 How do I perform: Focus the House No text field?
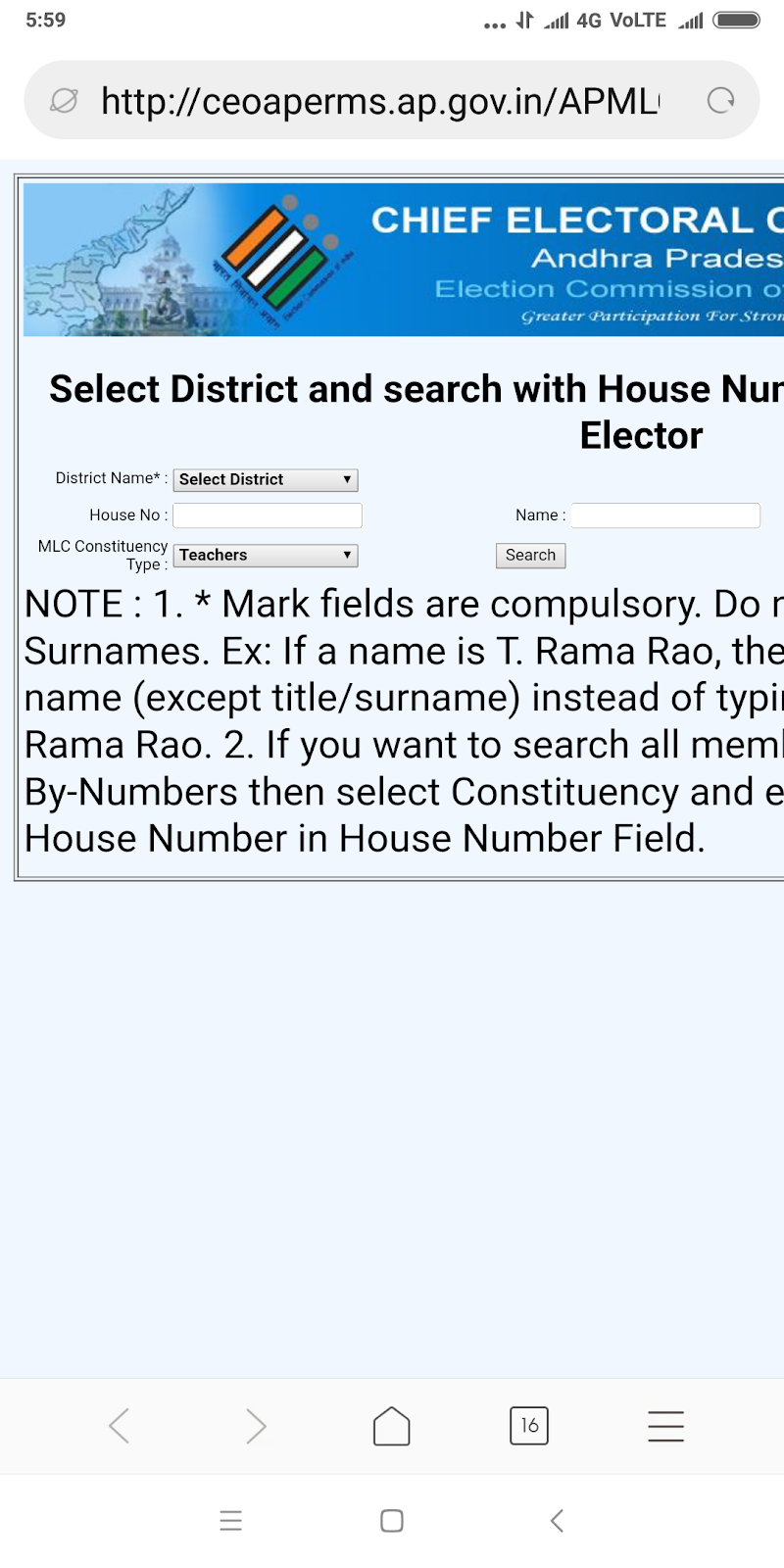[268, 515]
